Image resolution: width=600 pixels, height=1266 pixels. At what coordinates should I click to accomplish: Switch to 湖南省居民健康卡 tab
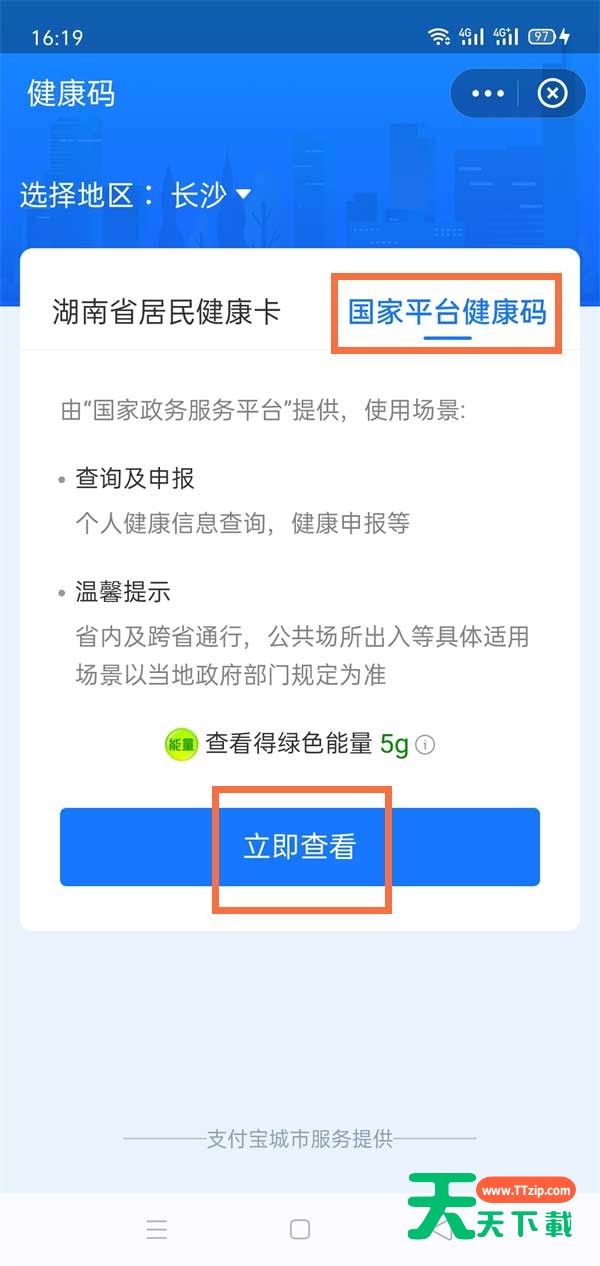pyautogui.click(x=166, y=311)
